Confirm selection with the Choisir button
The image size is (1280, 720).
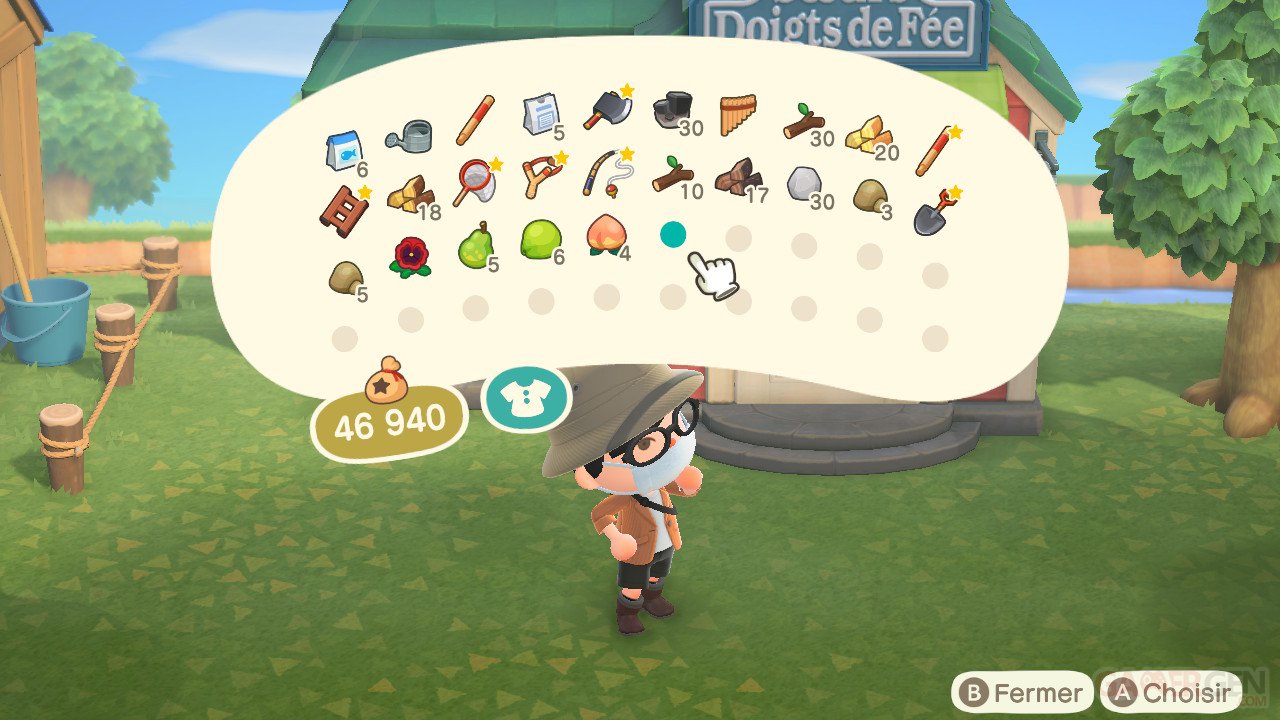tap(1167, 693)
